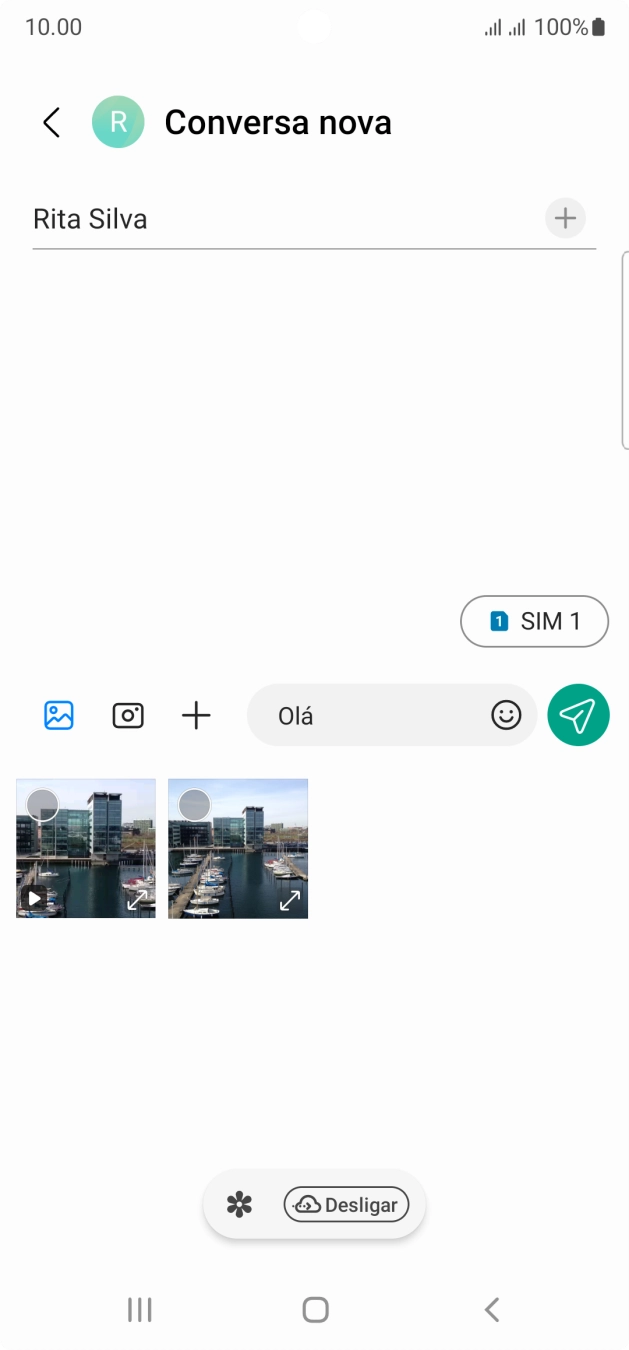Go to the home screen
This screenshot has height=1350, width=629.
pos(315,1309)
